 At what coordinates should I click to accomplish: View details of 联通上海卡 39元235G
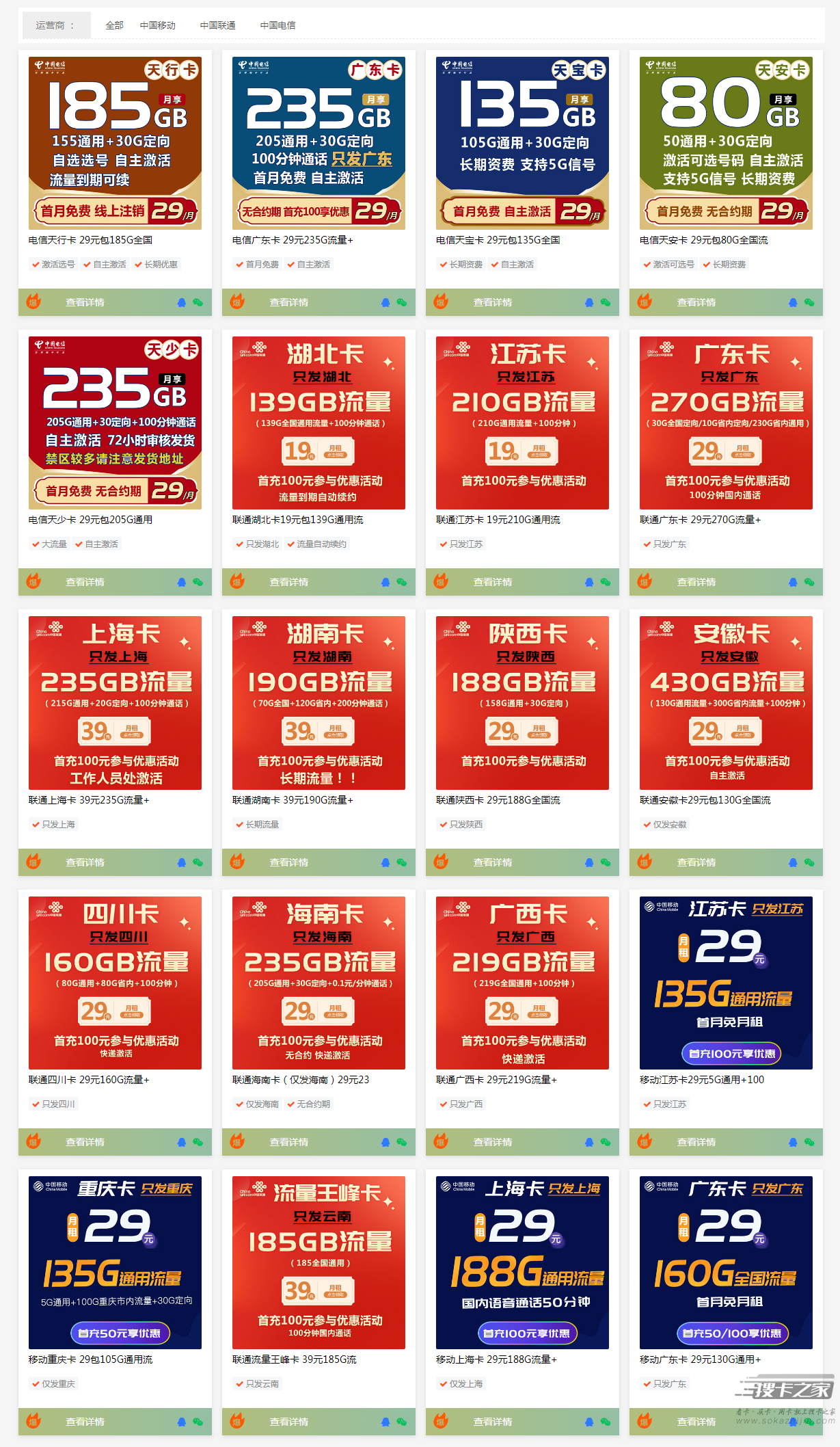pyautogui.click(x=85, y=862)
